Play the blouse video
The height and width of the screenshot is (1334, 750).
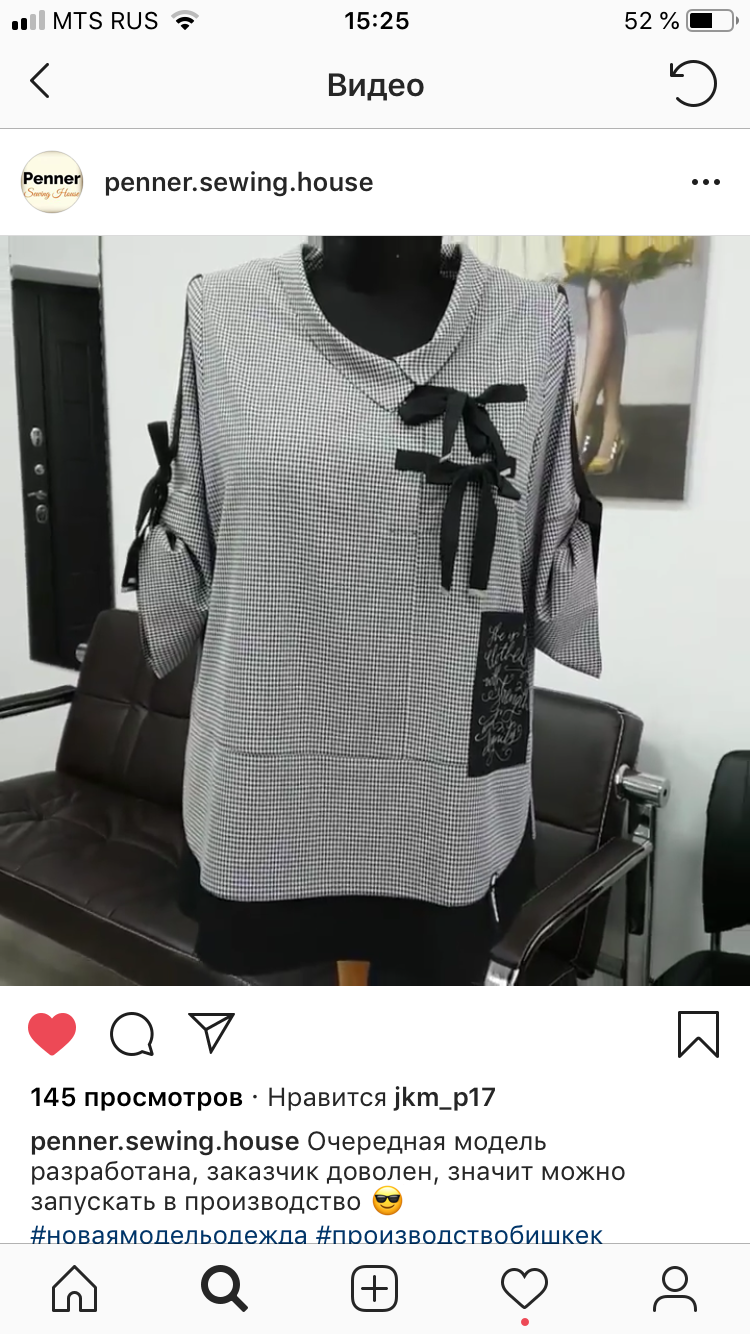point(375,610)
